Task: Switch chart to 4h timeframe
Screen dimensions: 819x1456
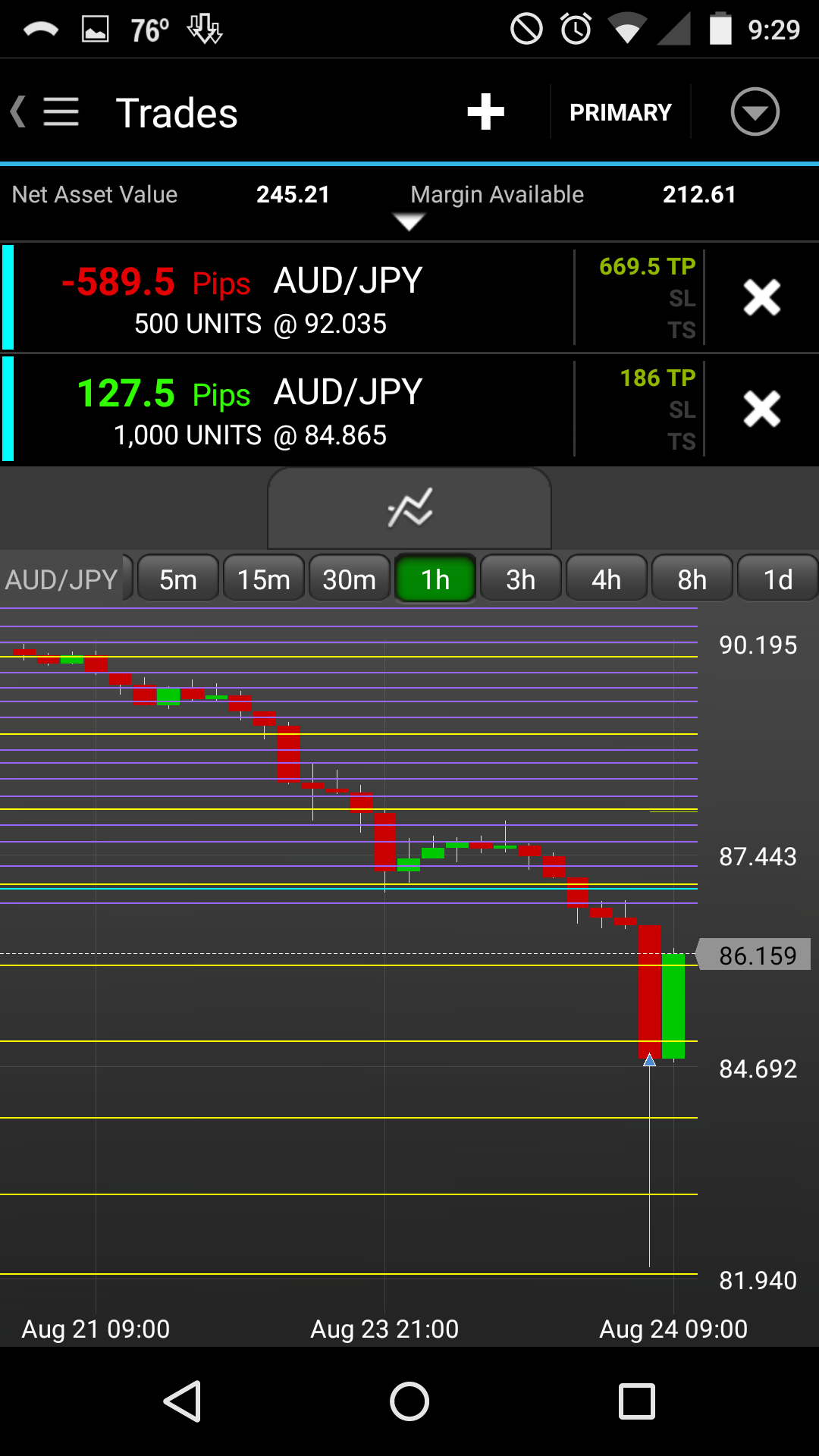Action: coord(607,579)
